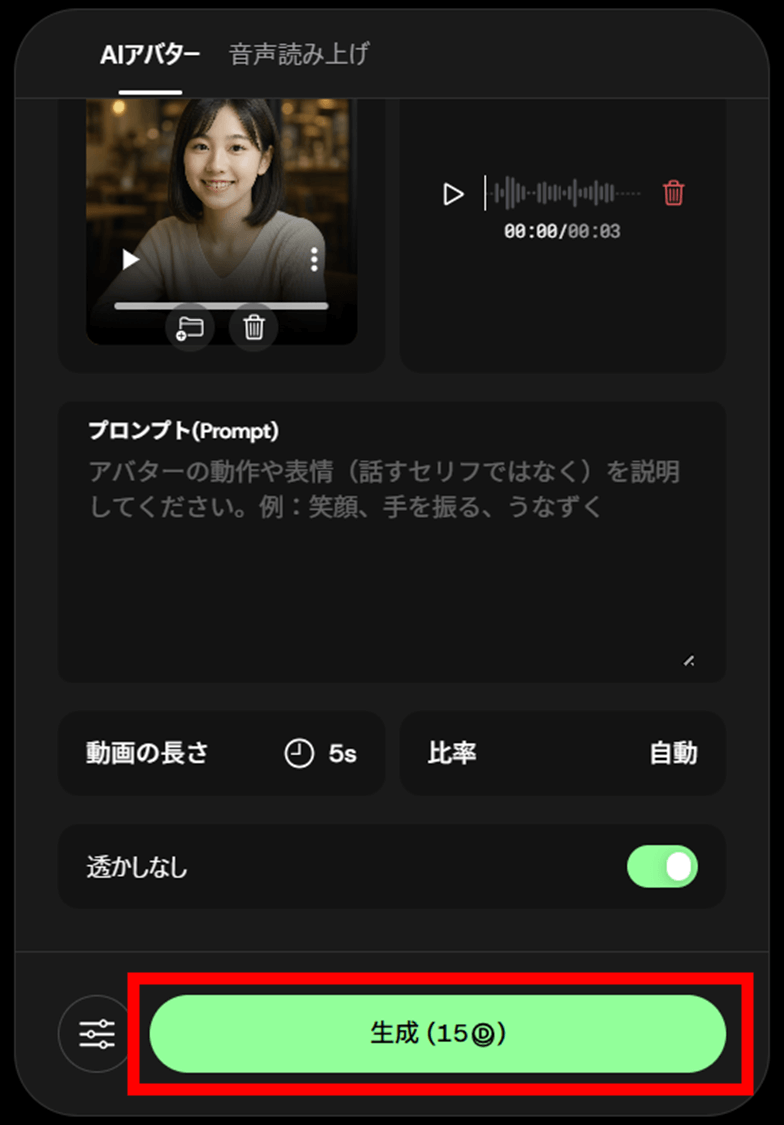
Task: Select the AIアバター tab
Action: point(150,54)
